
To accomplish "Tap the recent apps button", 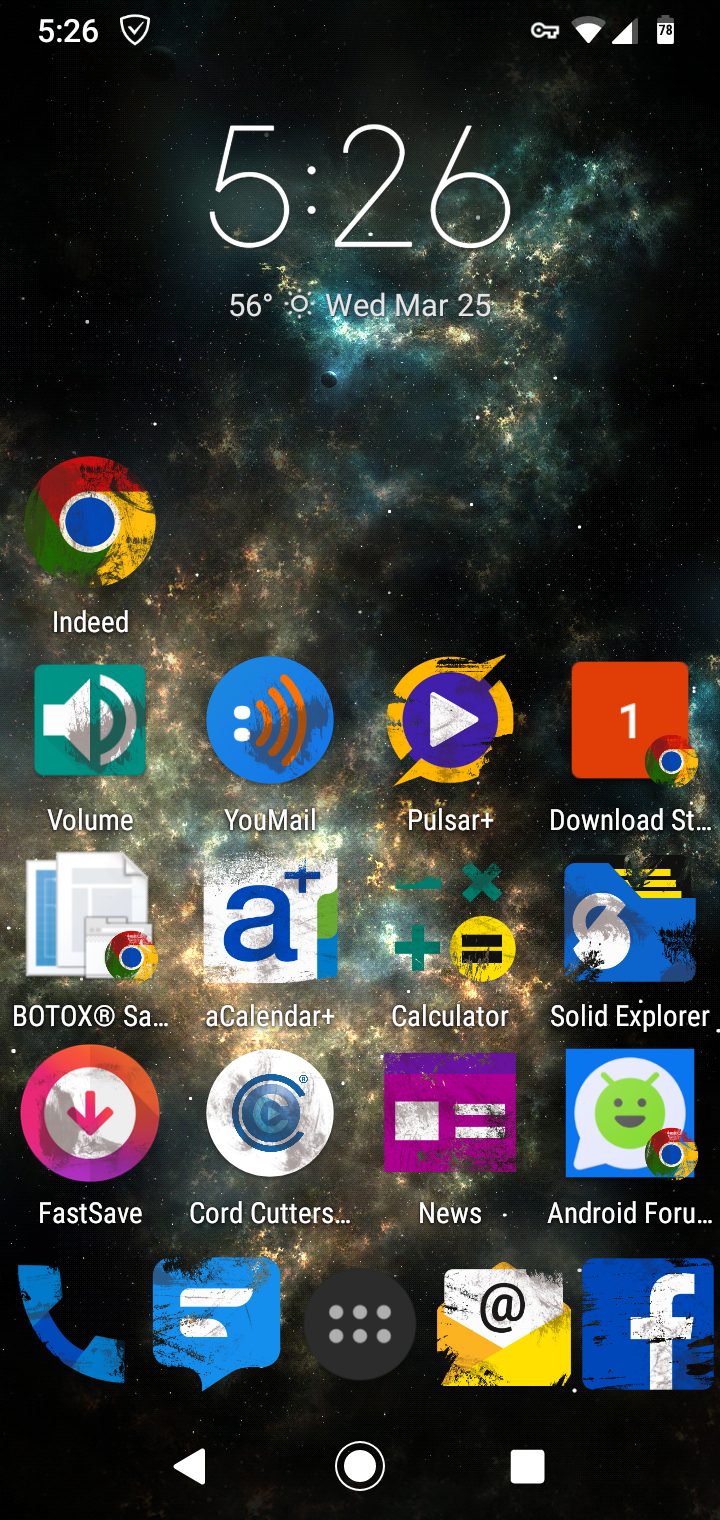I will 527,1467.
